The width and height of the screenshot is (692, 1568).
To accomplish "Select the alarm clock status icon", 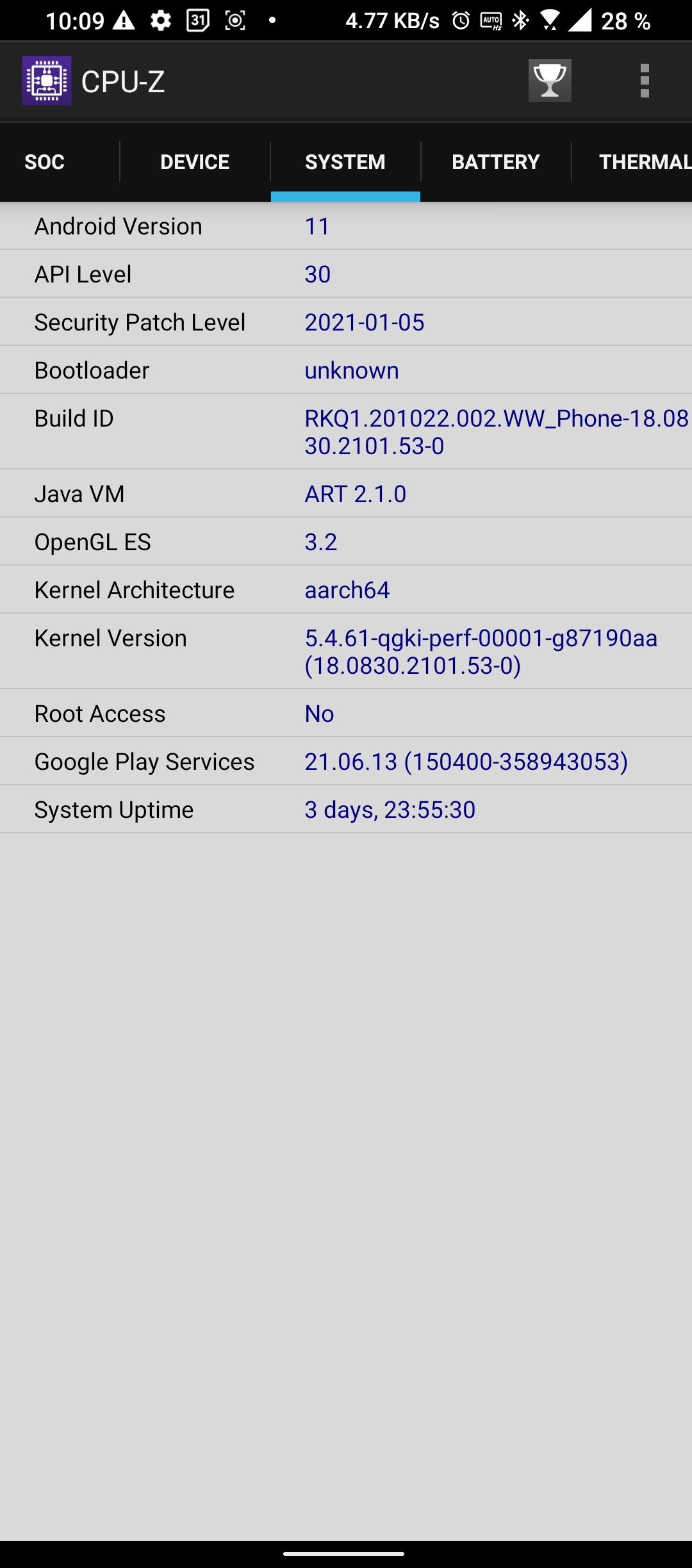I will coord(460,21).
